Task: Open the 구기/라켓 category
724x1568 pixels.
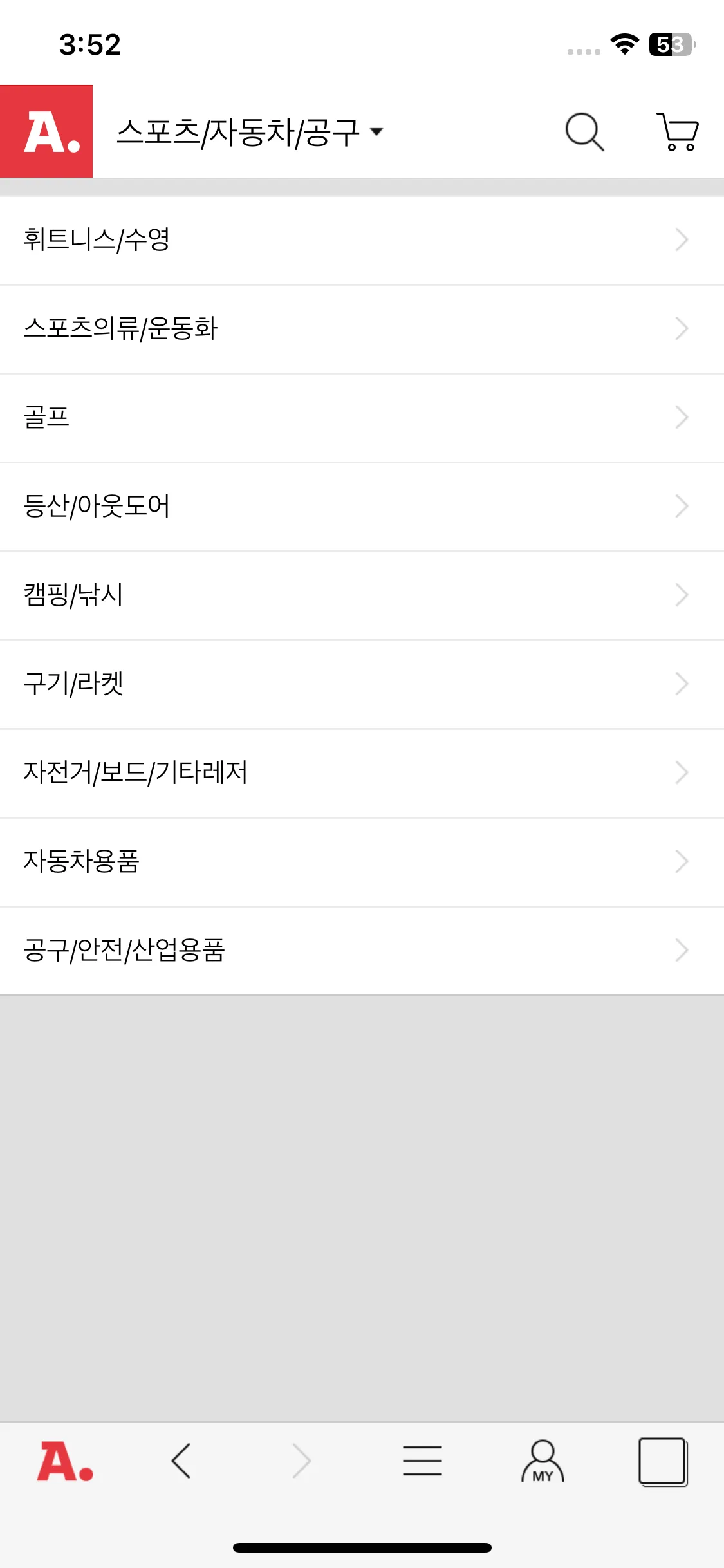Action: click(362, 684)
